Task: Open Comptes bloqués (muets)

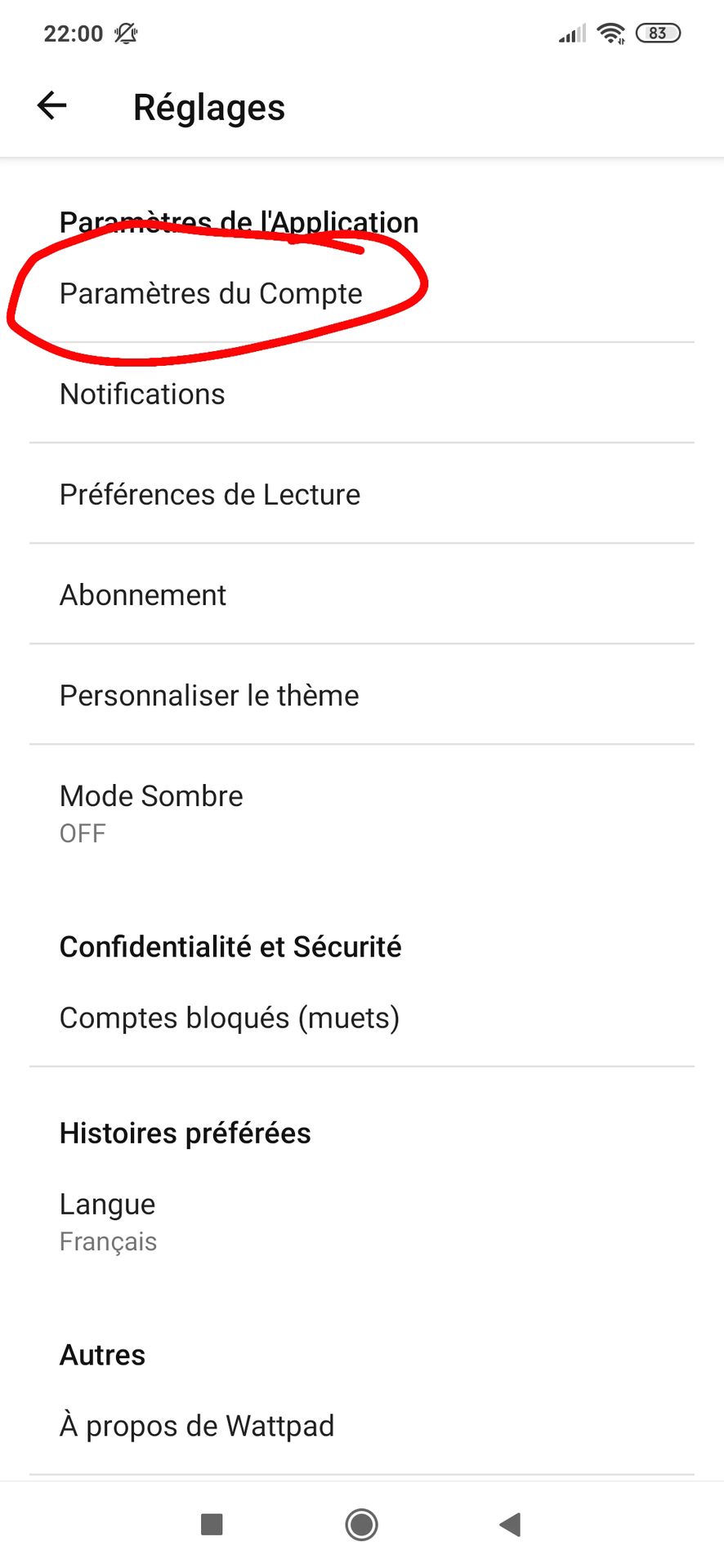Action: (x=362, y=1018)
